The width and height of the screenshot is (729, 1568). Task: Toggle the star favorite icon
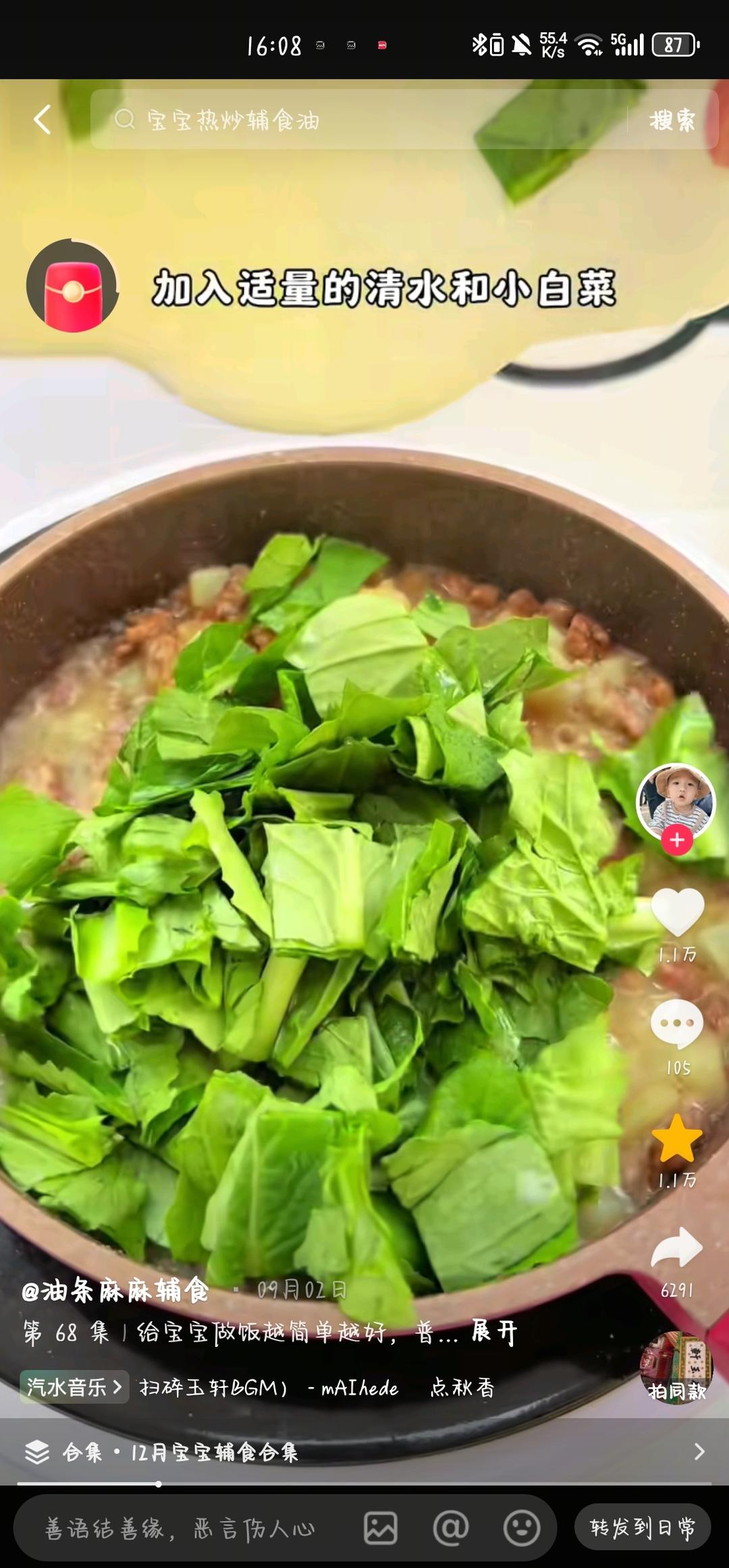677,1138
